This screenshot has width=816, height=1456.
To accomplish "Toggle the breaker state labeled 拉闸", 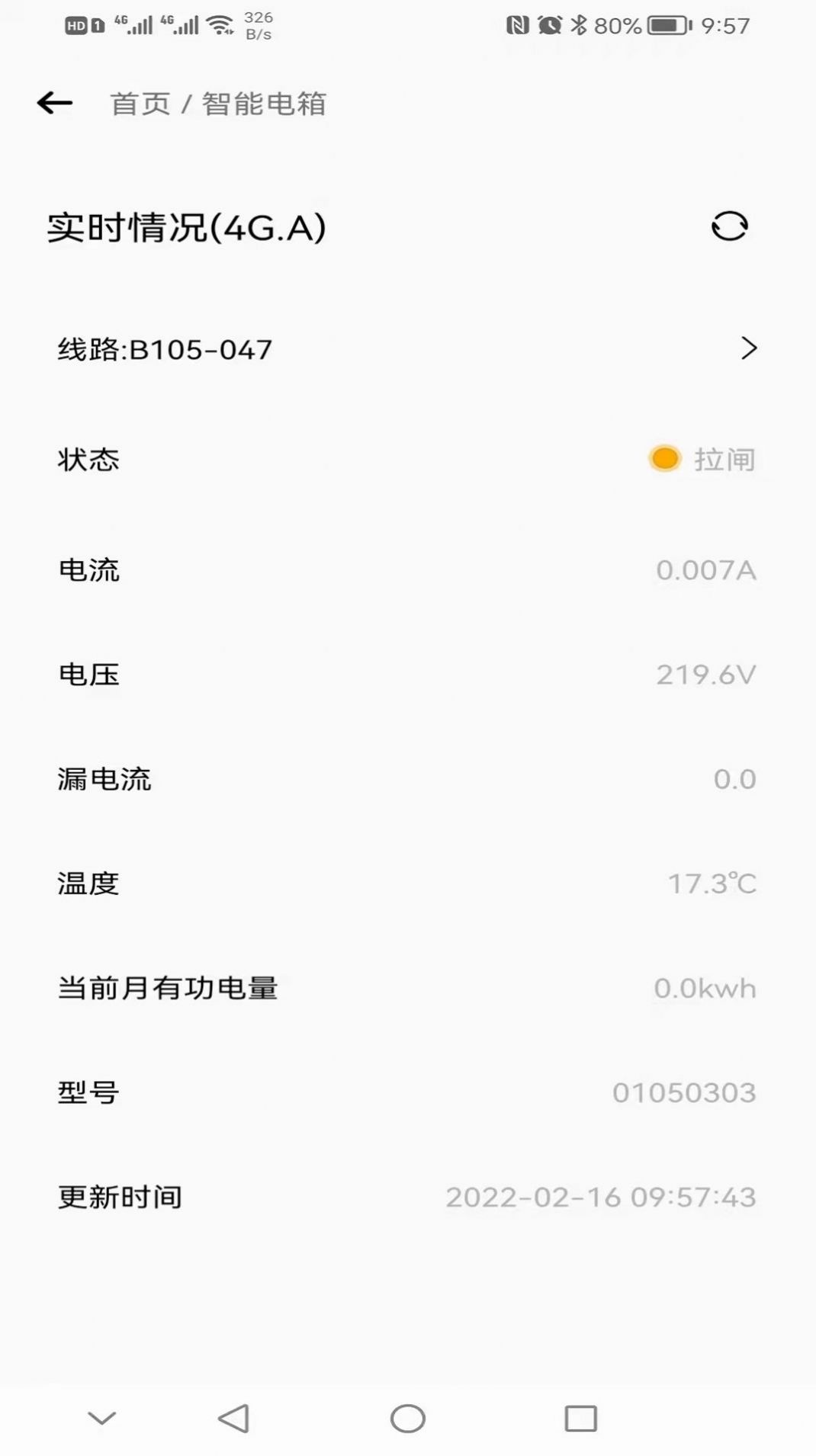I will 722,459.
